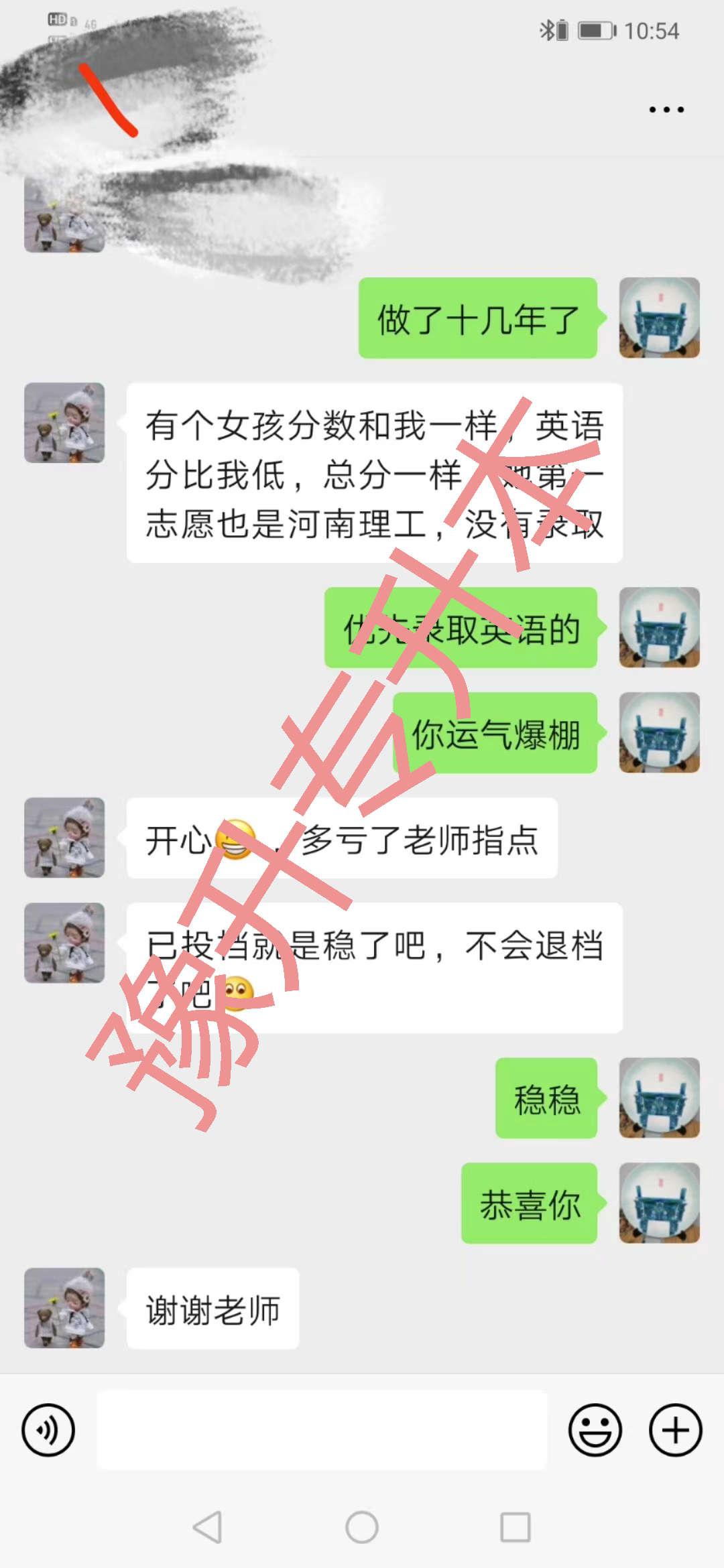724x1568 pixels.
Task: Focus the message text field
Action: click(322, 1430)
